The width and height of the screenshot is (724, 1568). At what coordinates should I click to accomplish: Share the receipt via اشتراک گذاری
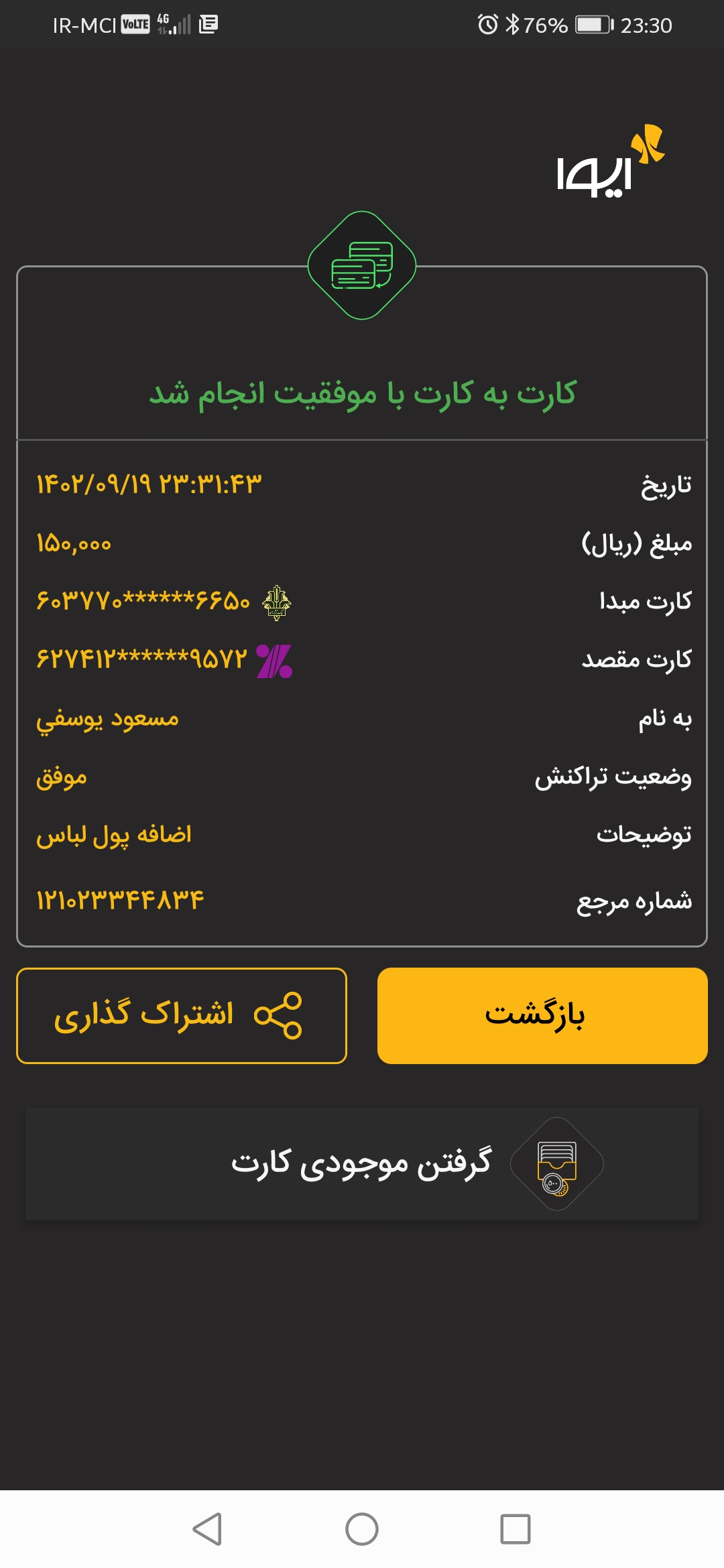182,1015
